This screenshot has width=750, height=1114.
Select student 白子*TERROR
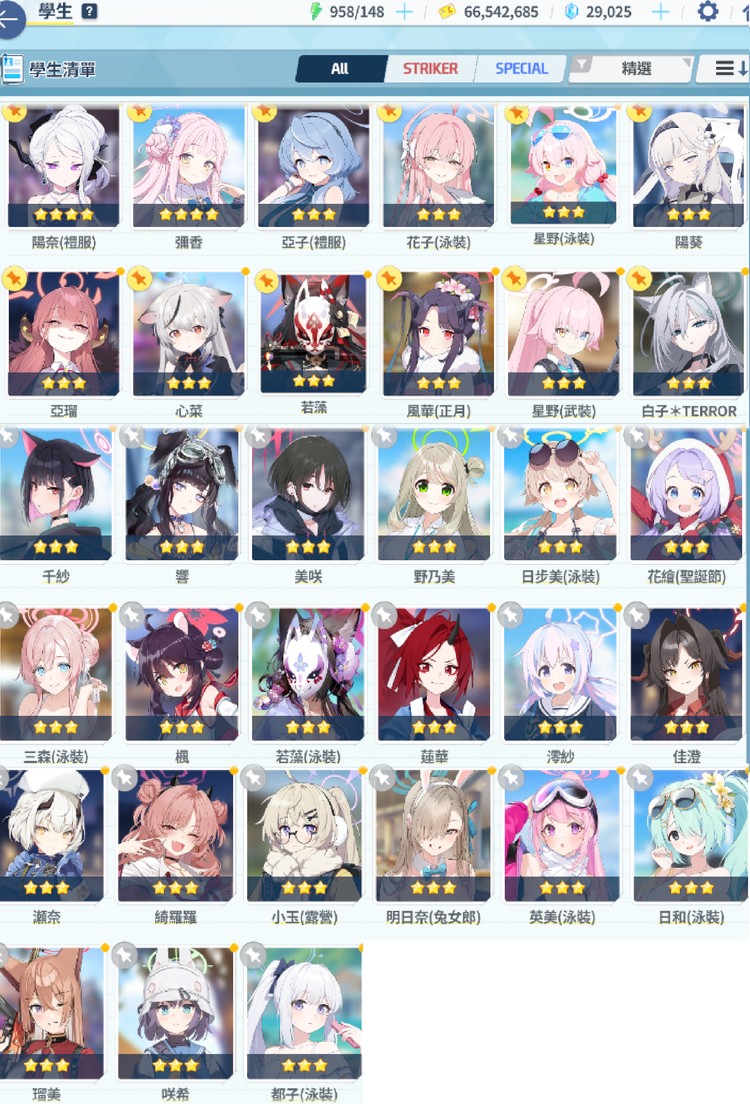coord(688,335)
